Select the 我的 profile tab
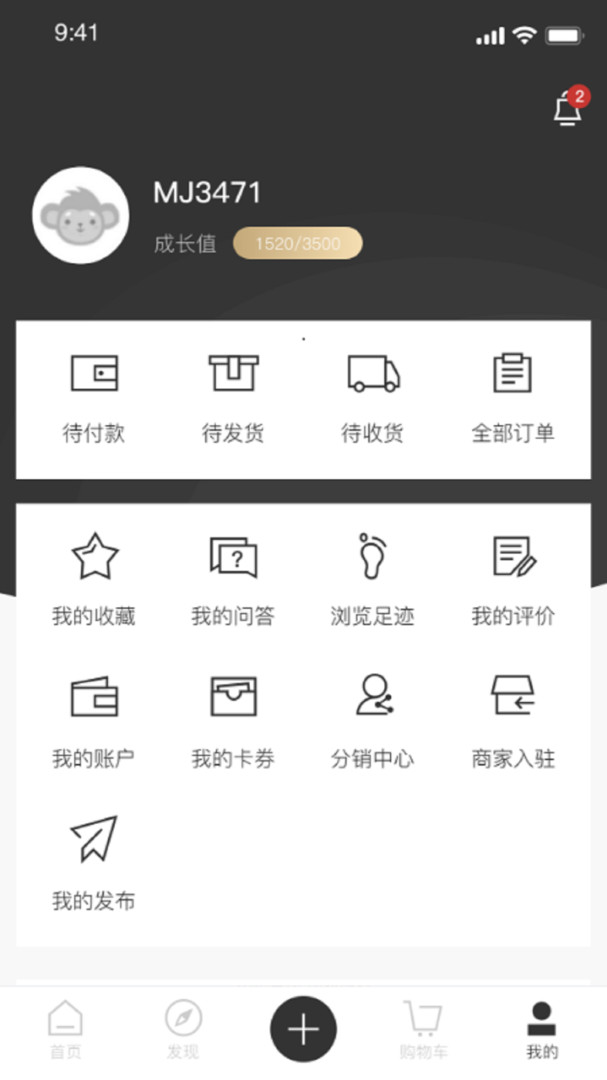Image resolution: width=607 pixels, height=1080 pixels. tap(542, 1030)
